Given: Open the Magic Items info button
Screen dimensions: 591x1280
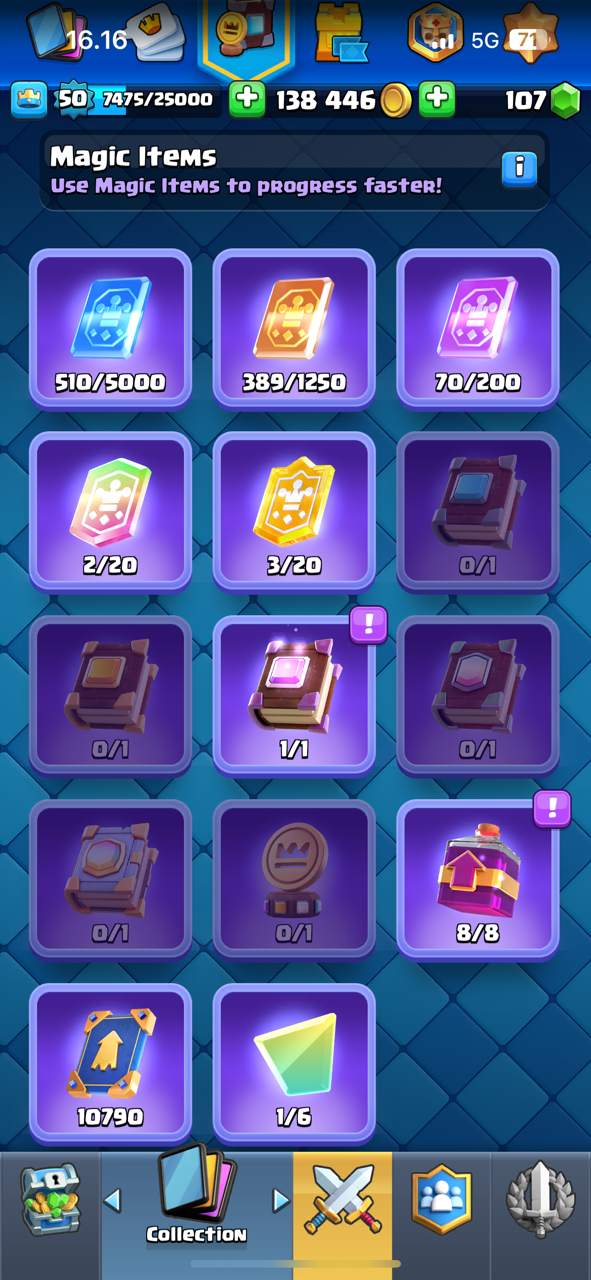Looking at the screenshot, I should click(519, 169).
